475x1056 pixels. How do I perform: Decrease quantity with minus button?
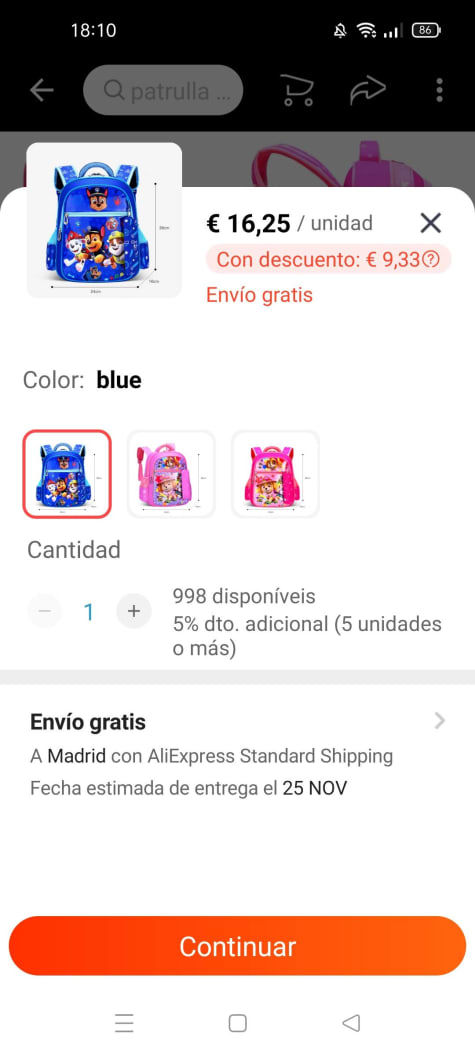point(44,612)
